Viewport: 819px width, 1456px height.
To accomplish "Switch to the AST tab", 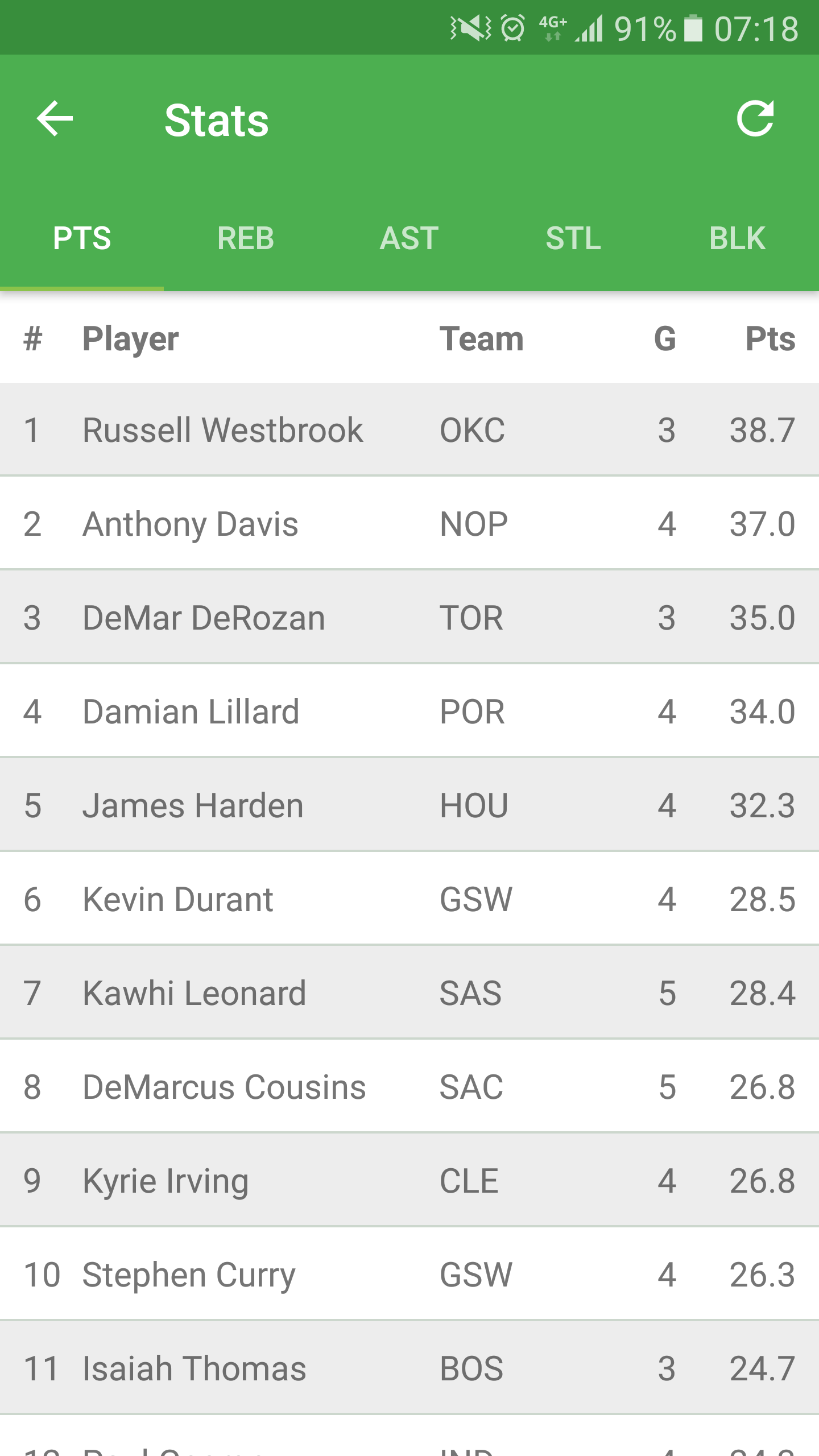I will click(x=409, y=238).
